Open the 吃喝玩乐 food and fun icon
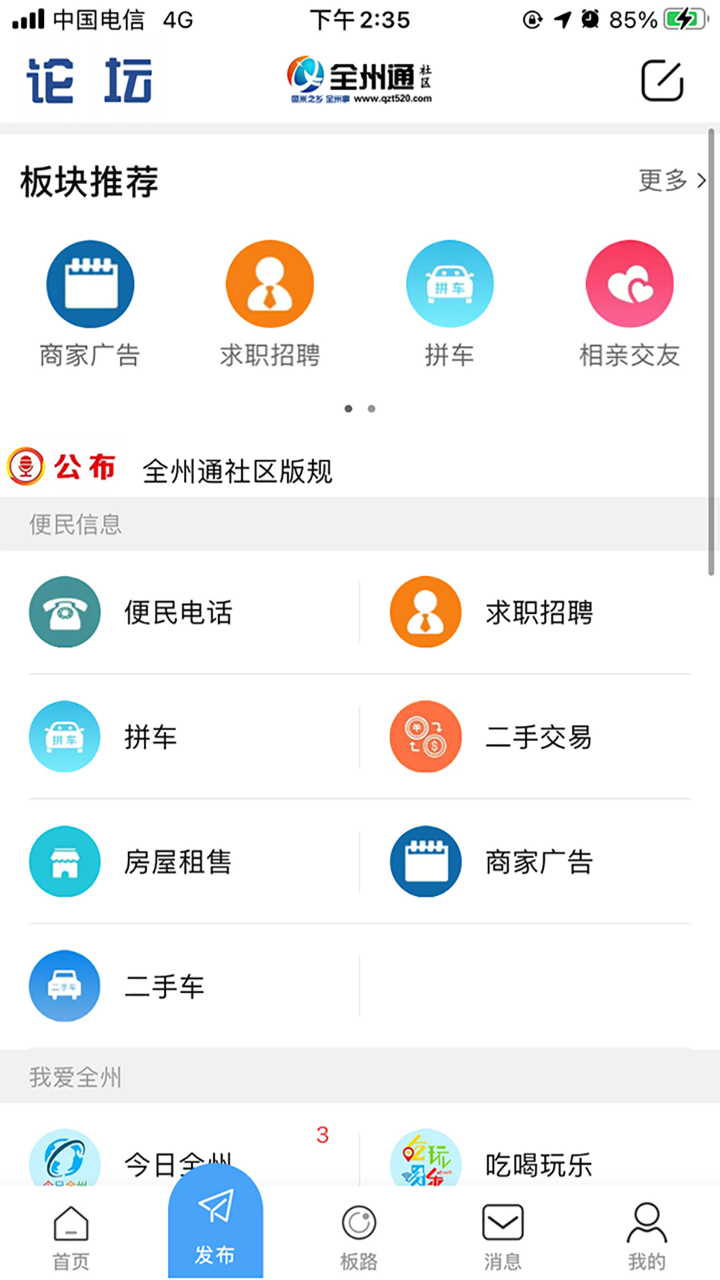 click(425, 1160)
